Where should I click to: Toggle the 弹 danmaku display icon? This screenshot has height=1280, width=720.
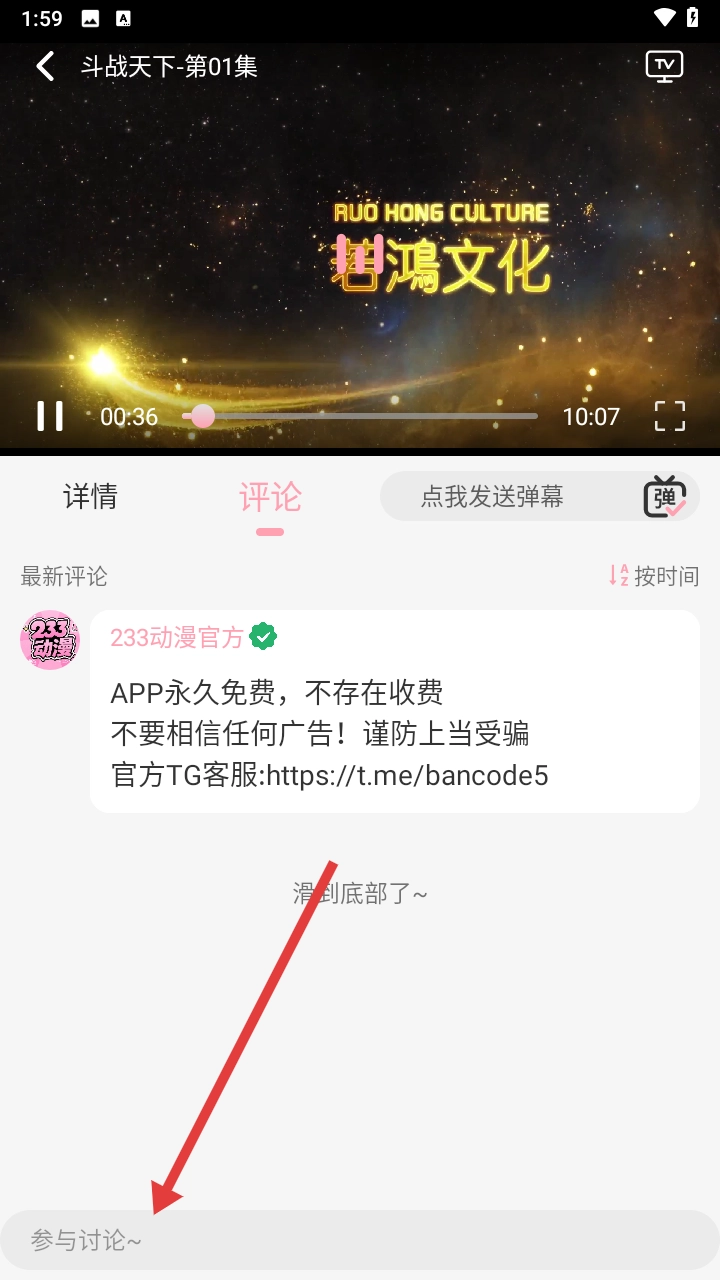[x=665, y=497]
